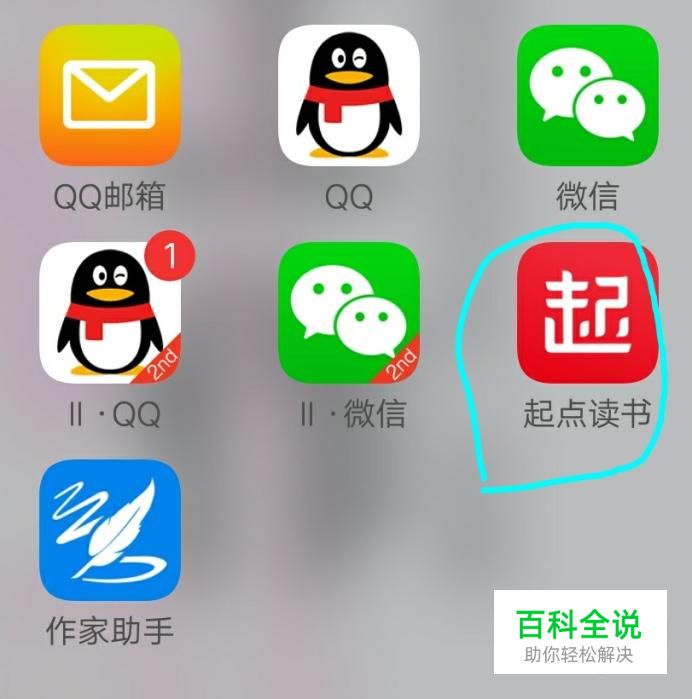Image resolution: width=692 pixels, height=699 pixels.
Task: Launch the first QQ app
Action: point(349,95)
